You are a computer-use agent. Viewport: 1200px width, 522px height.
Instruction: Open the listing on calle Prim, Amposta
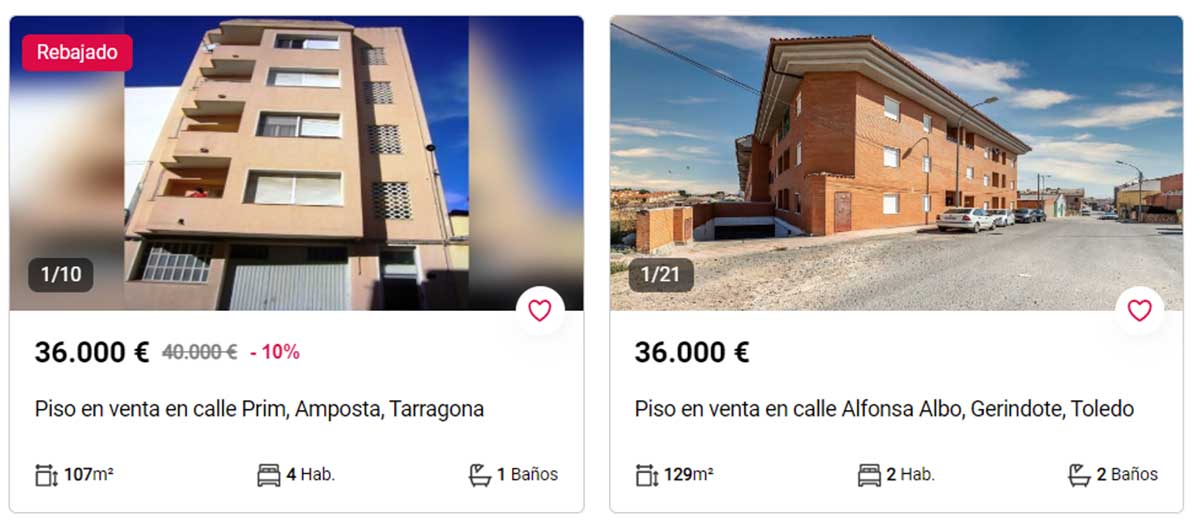(259, 409)
